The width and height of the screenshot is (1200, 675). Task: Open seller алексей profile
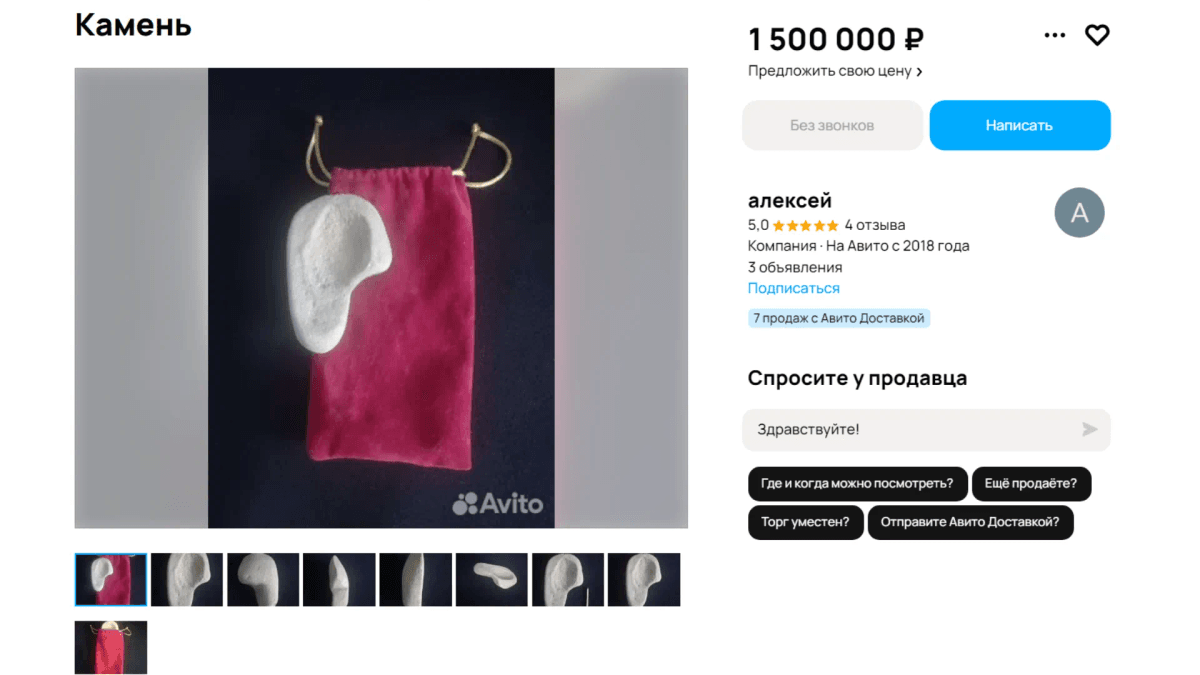(789, 201)
